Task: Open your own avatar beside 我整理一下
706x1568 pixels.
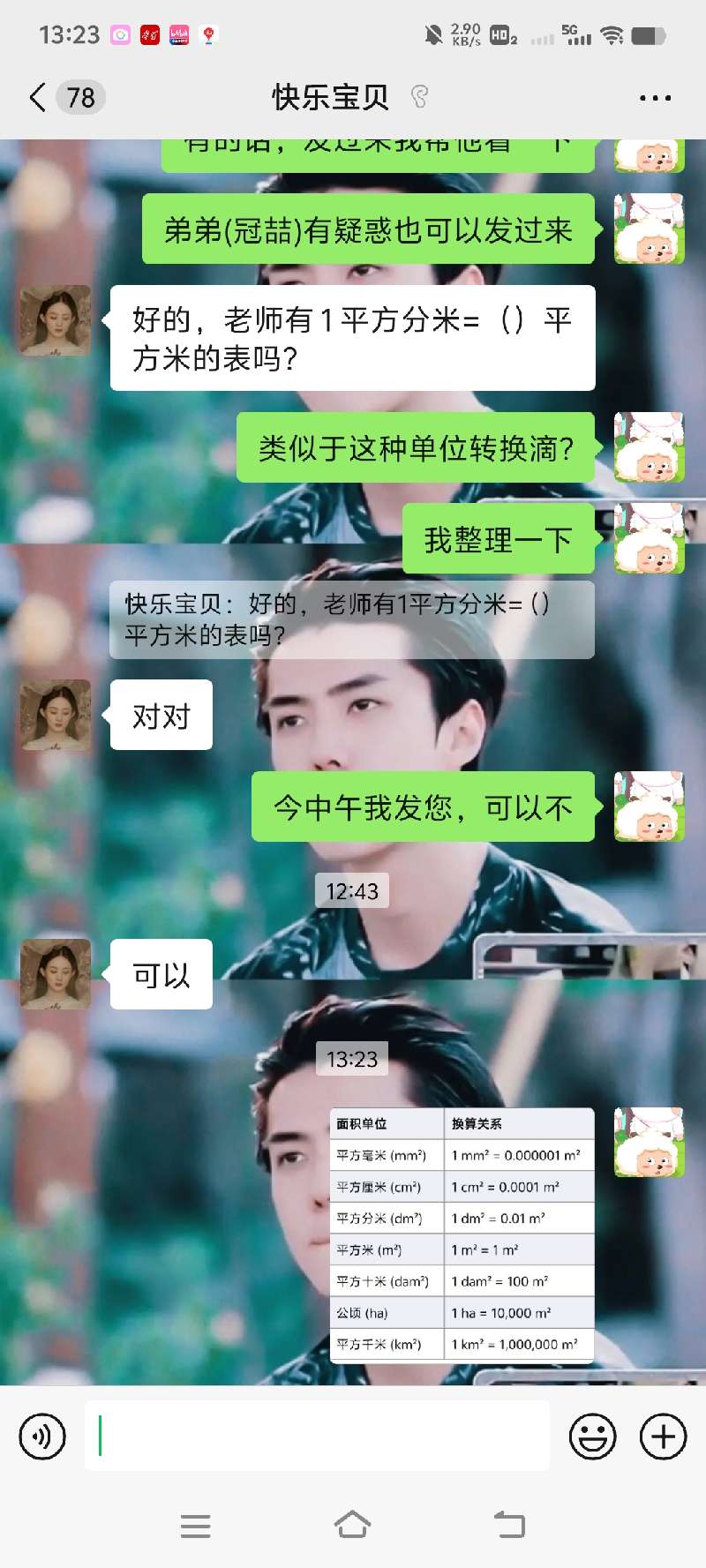Action: [x=650, y=538]
